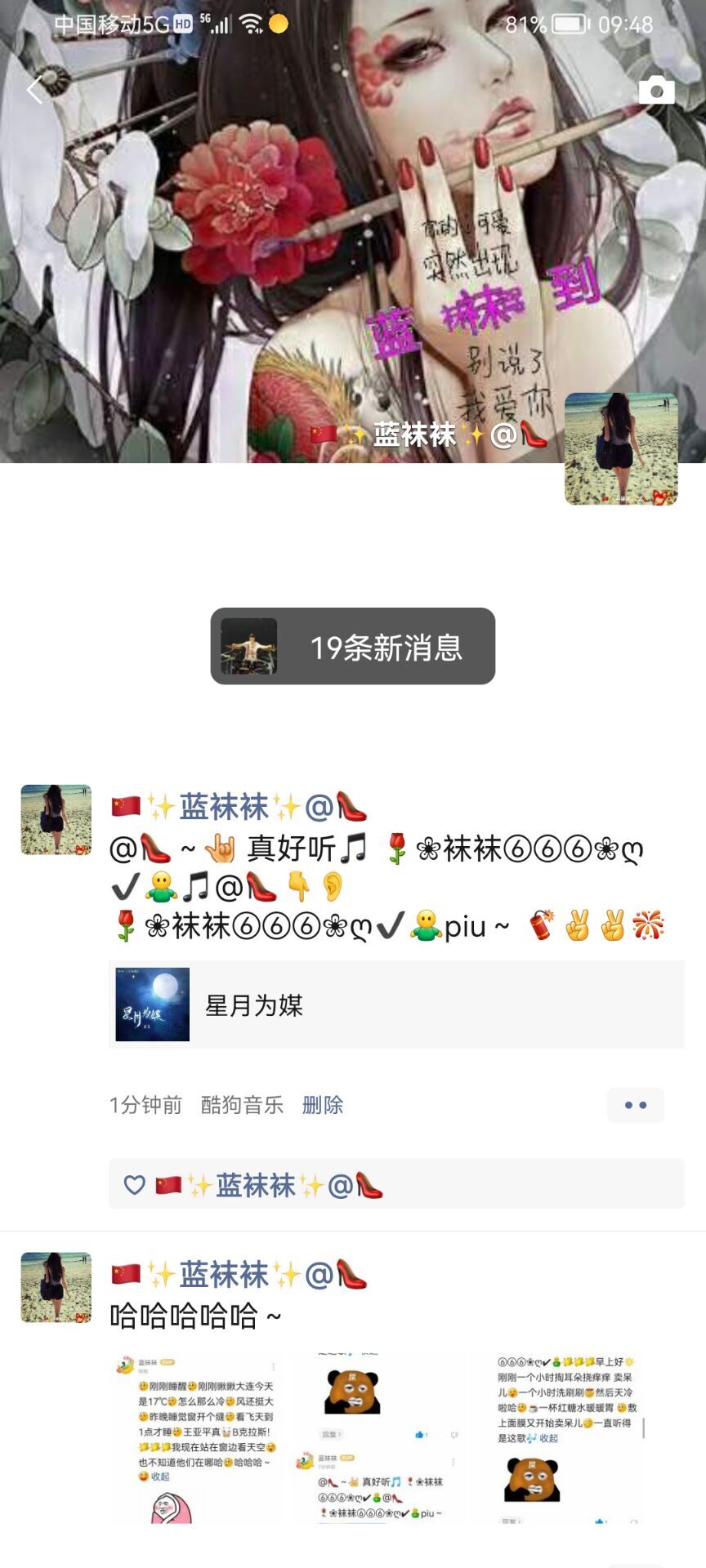Open 酷狗音乐 source link

click(x=242, y=1105)
